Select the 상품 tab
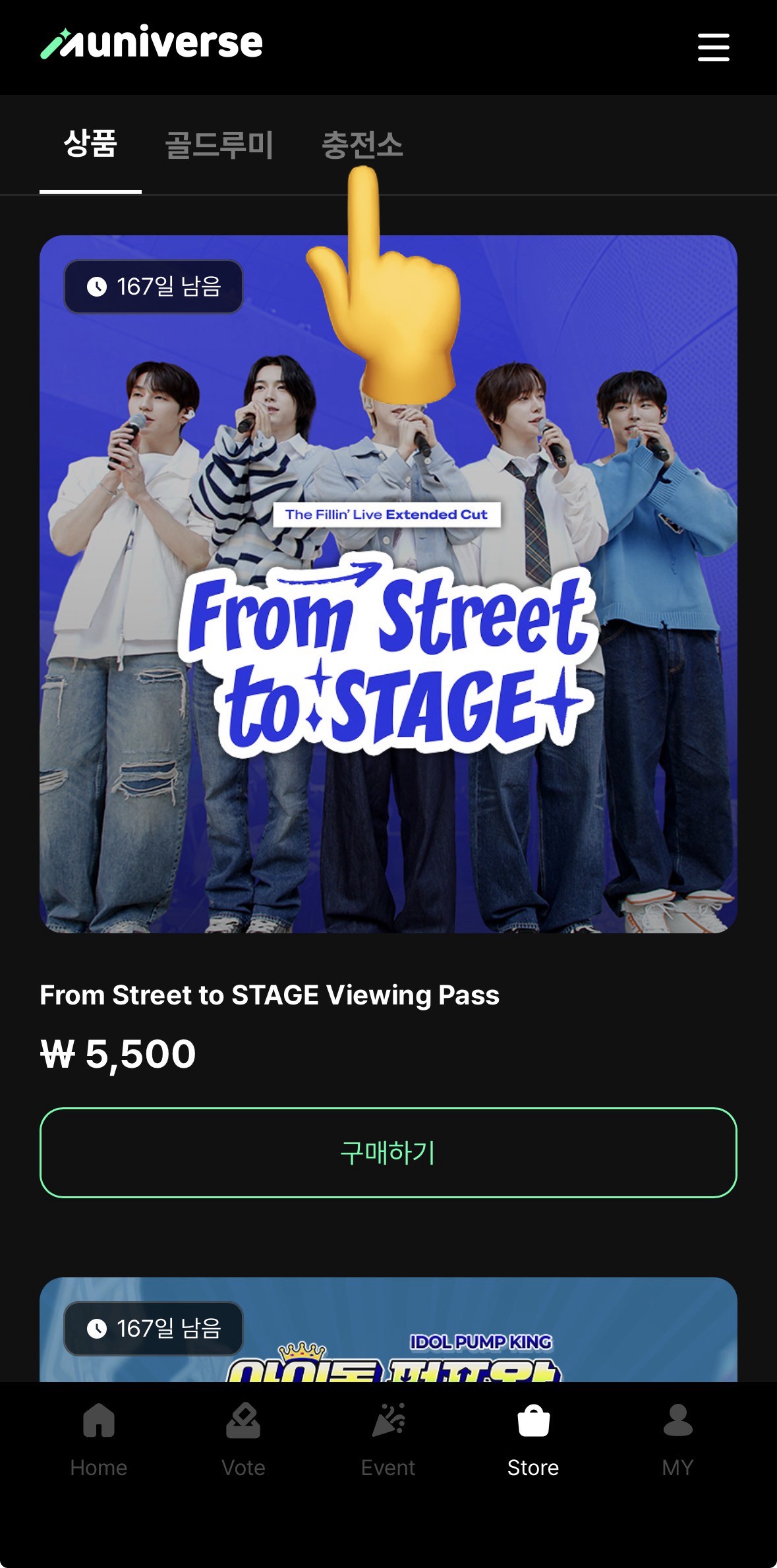Screen dimensions: 777x1568 tap(90, 144)
